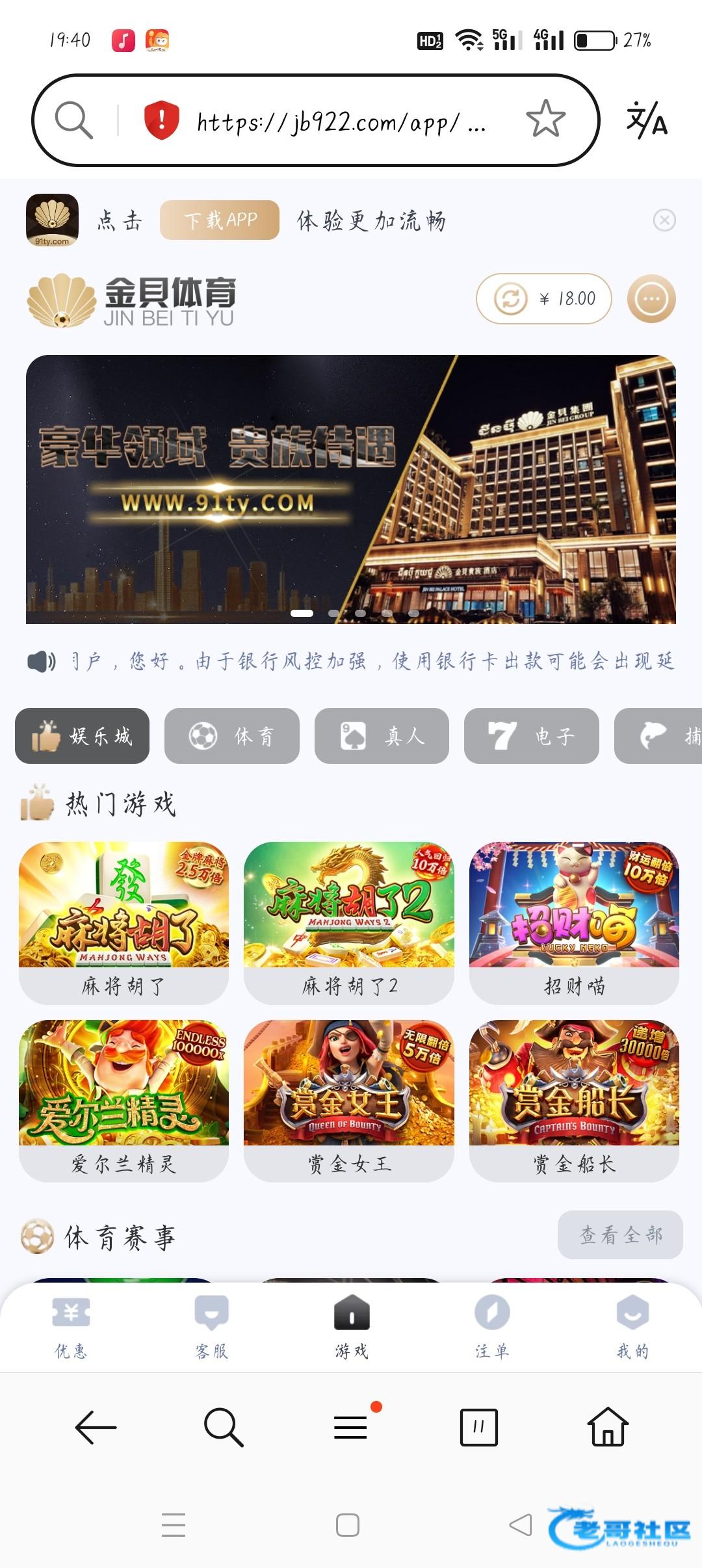
Task: Select the 体育 category tab
Action: (232, 736)
